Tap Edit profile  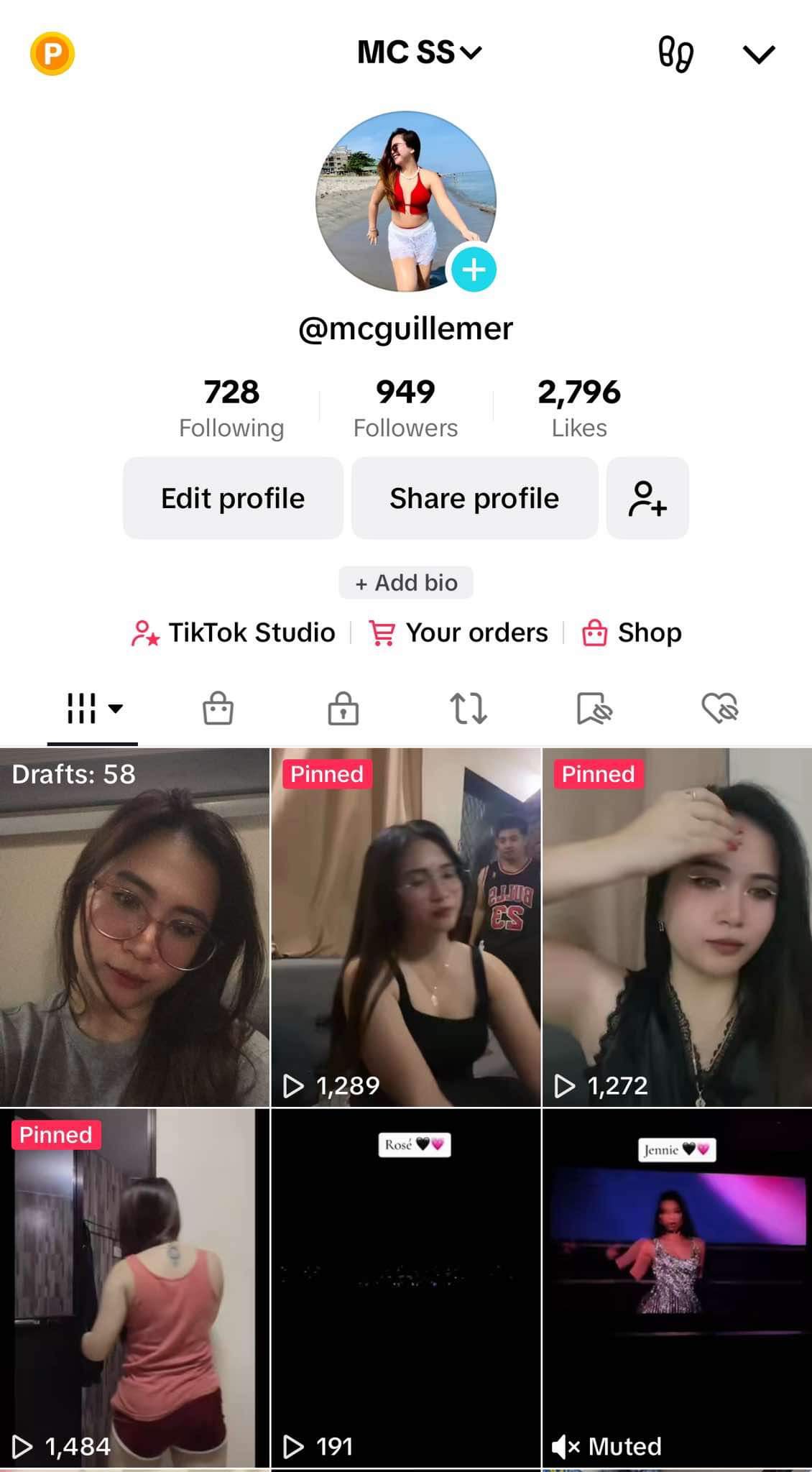pyautogui.click(x=233, y=498)
